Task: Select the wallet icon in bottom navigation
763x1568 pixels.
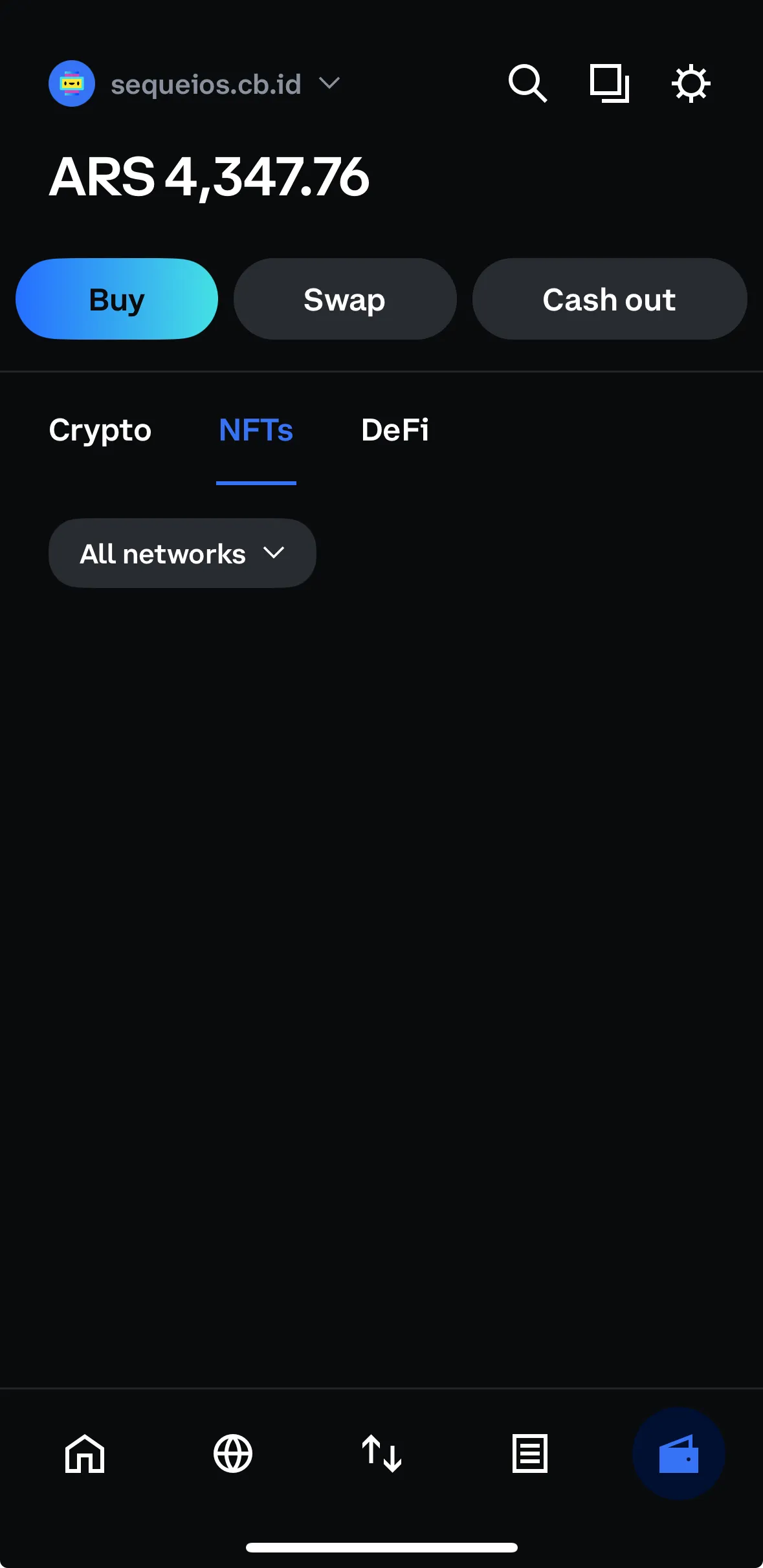Action: click(x=678, y=1454)
